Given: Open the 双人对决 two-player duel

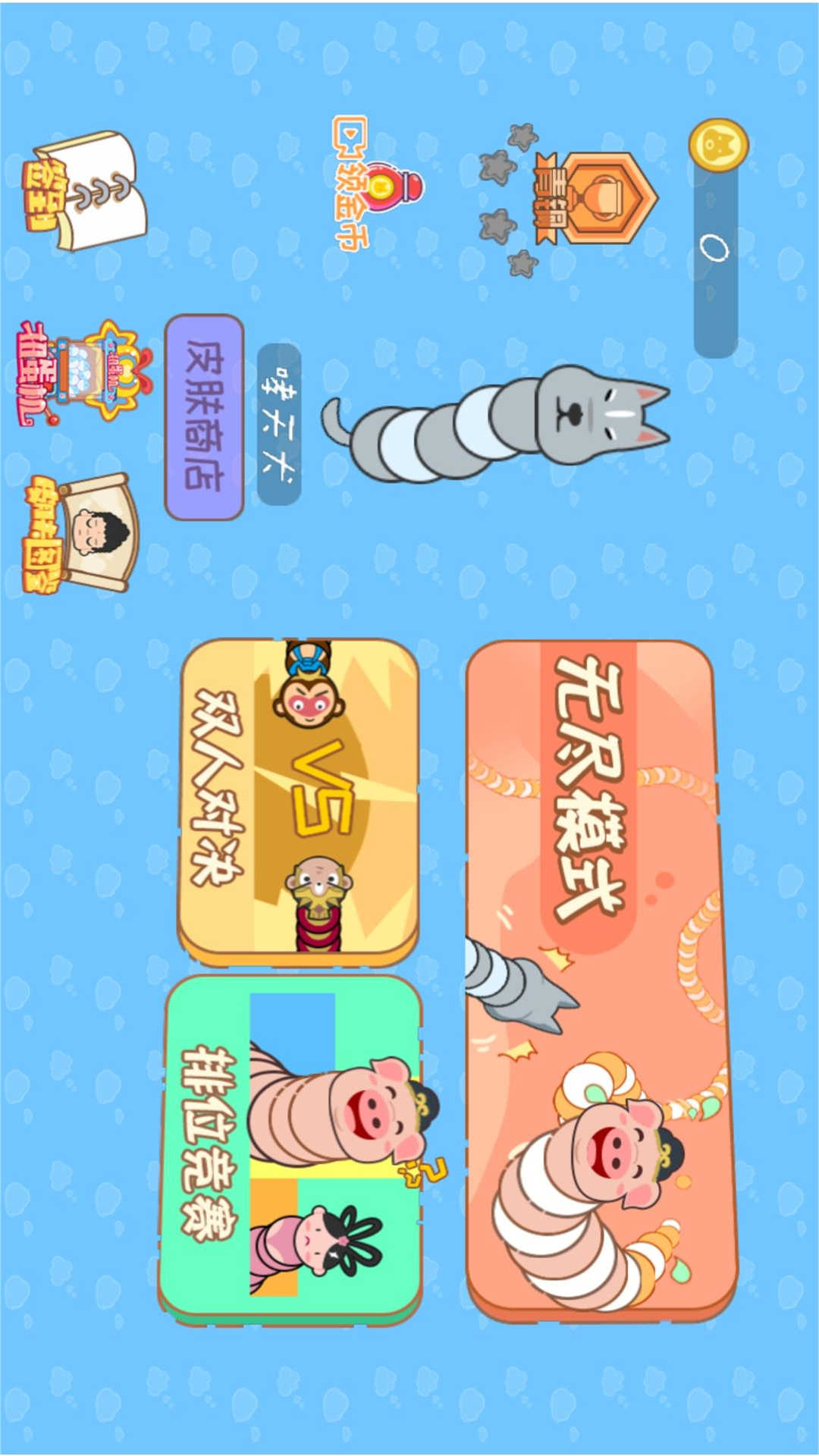Looking at the screenshot, I should [x=297, y=800].
